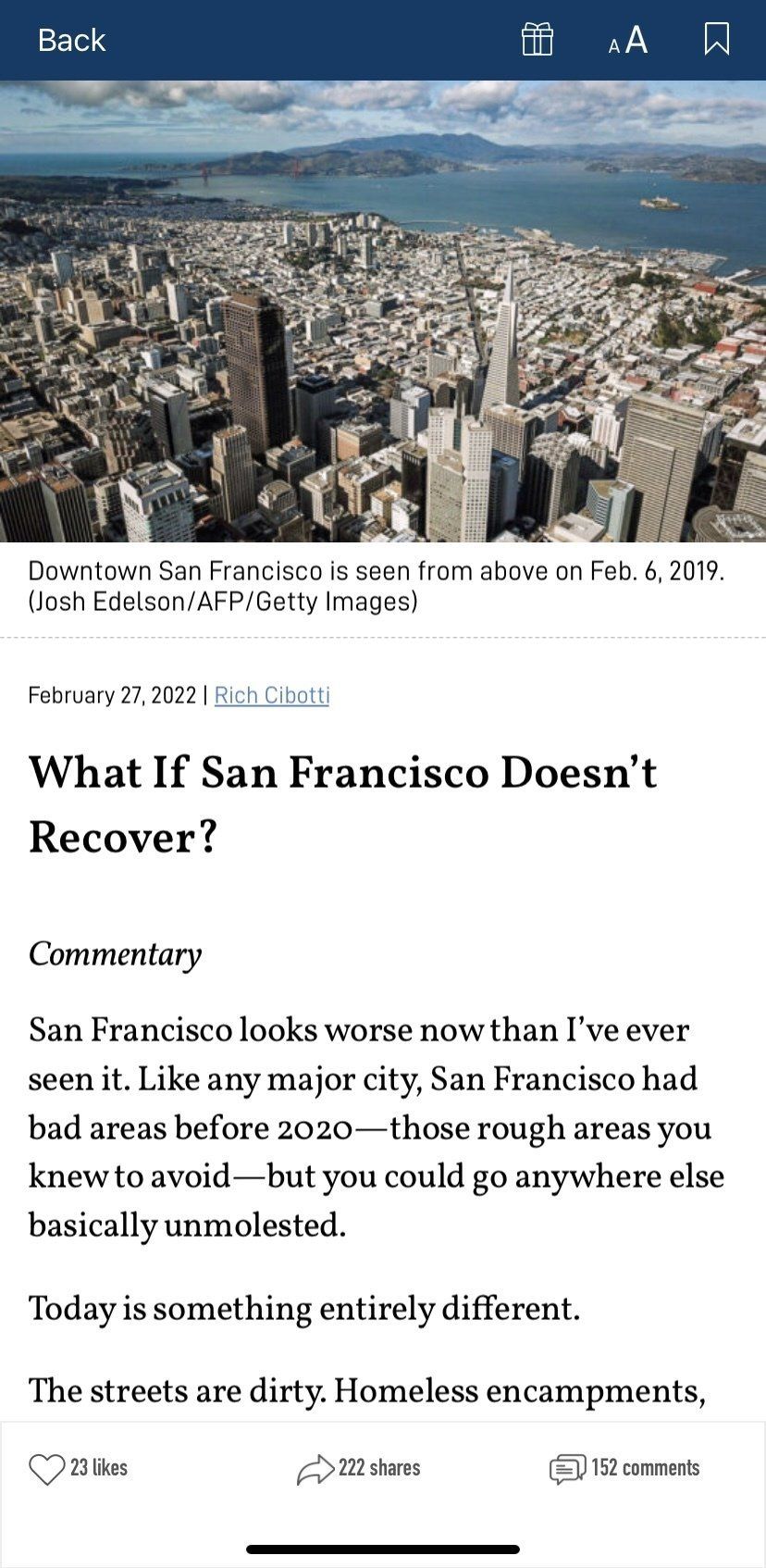Screen dimensions: 766x1568
Task: Share the article with 222 shares
Action: tap(316, 1468)
